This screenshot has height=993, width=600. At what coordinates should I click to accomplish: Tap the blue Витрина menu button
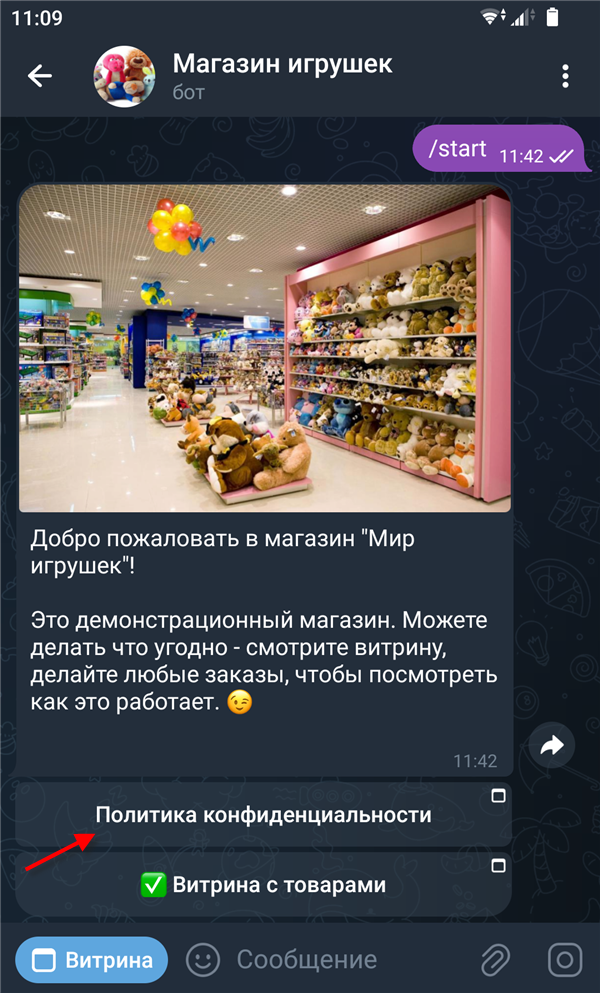pyautogui.click(x=92, y=961)
